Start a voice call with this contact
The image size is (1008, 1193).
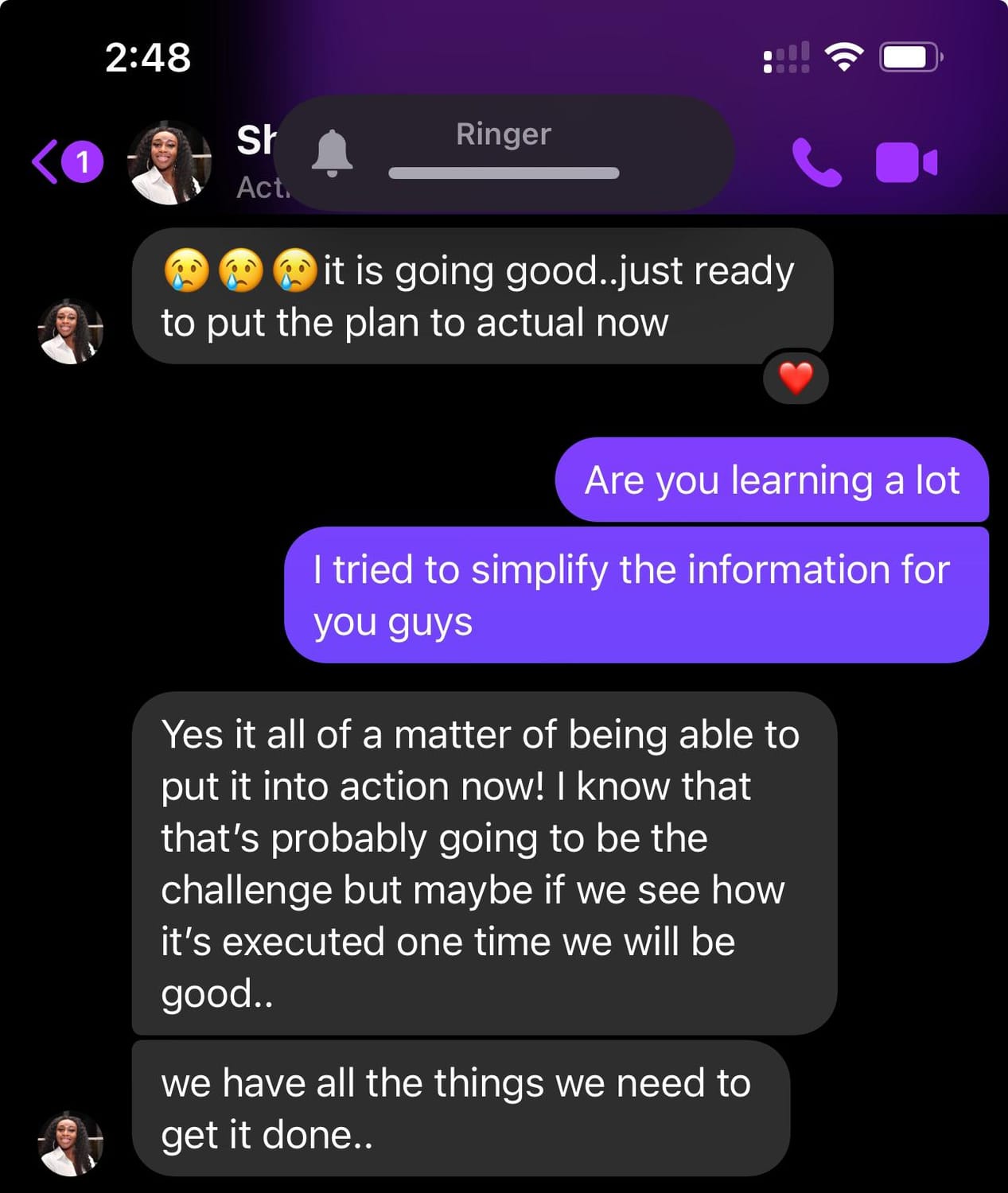(x=816, y=163)
